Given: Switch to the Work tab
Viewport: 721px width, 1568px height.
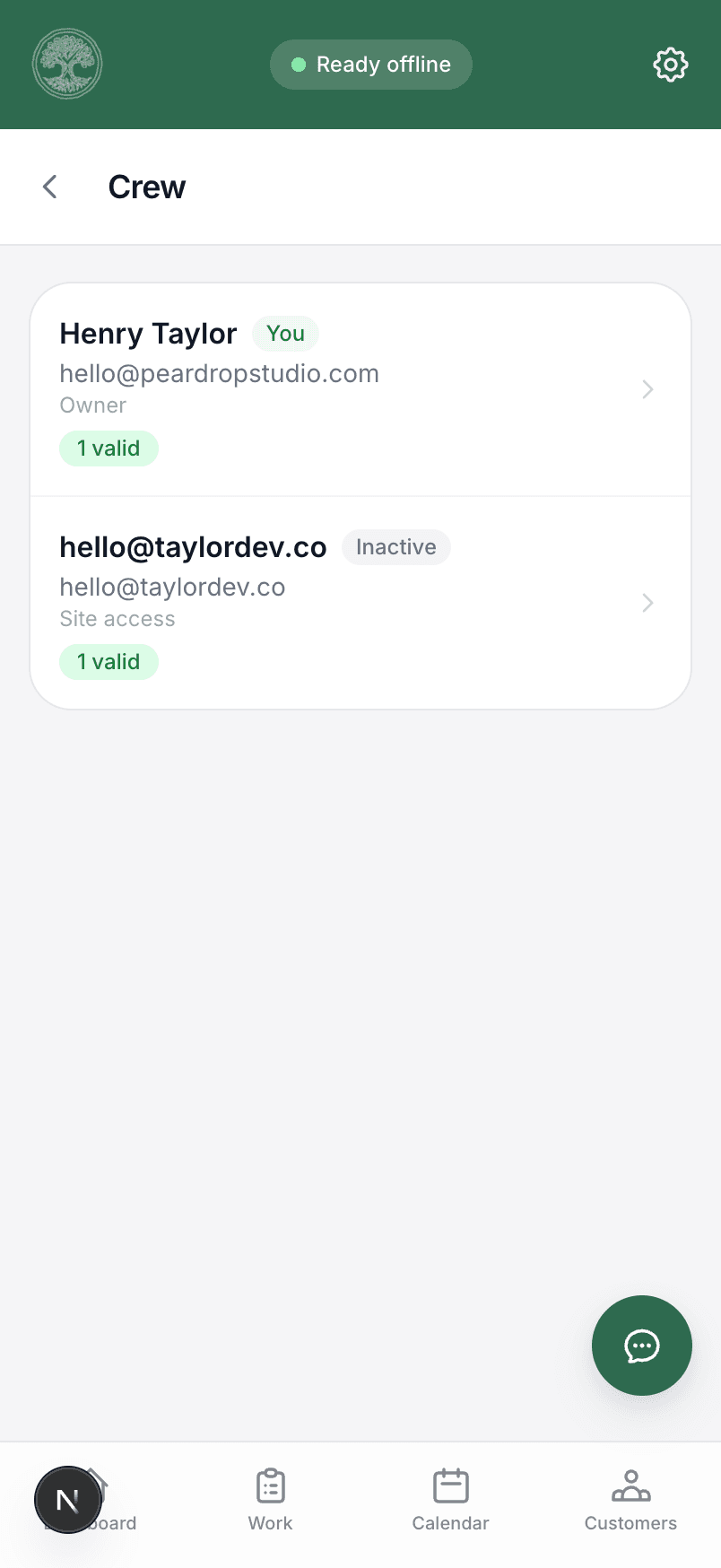Looking at the screenshot, I should tap(270, 1500).
